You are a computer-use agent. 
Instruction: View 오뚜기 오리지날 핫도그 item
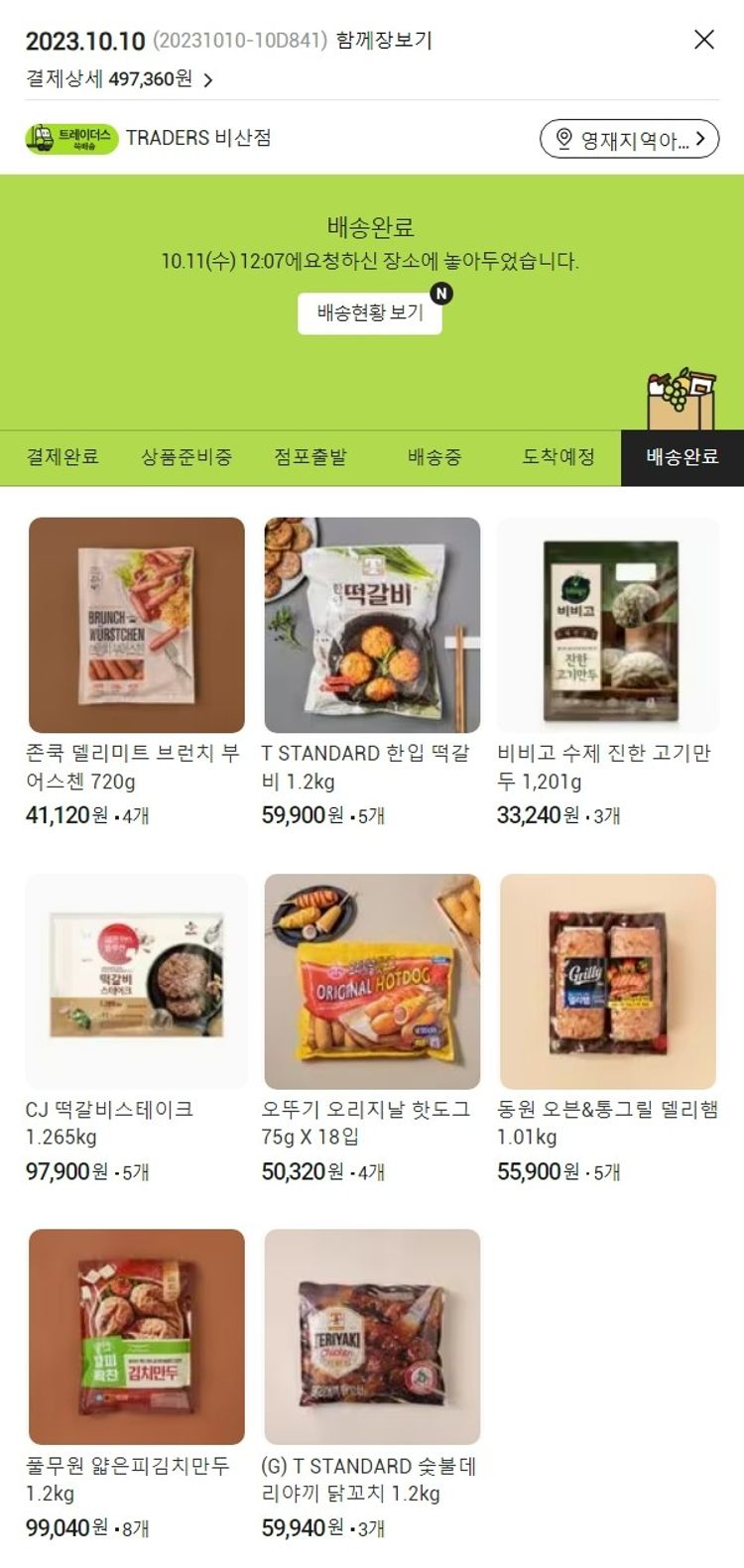coord(372,981)
